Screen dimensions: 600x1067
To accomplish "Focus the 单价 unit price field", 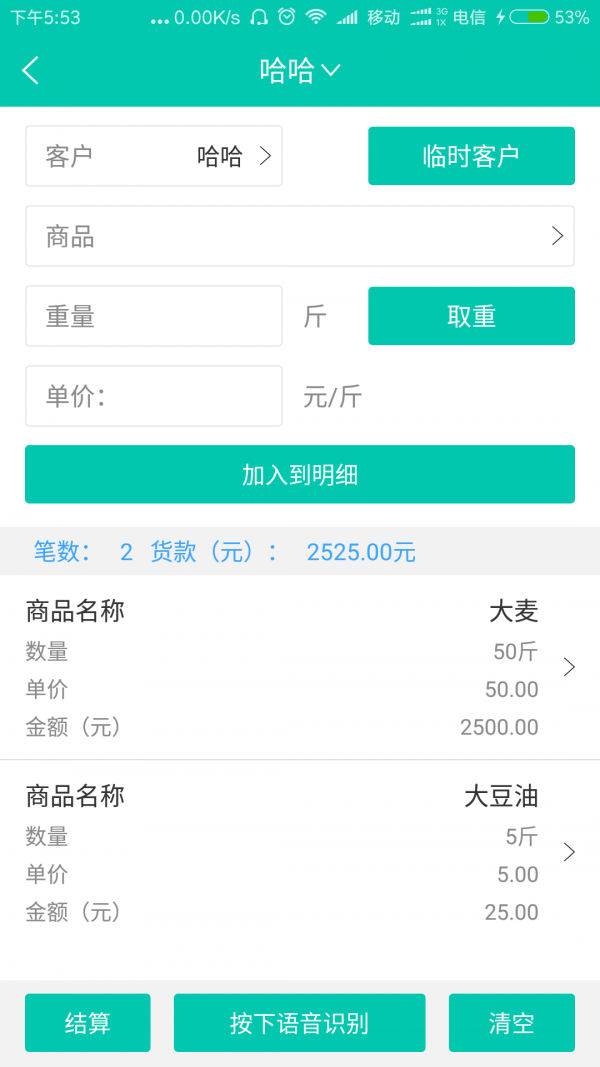I will (154, 396).
